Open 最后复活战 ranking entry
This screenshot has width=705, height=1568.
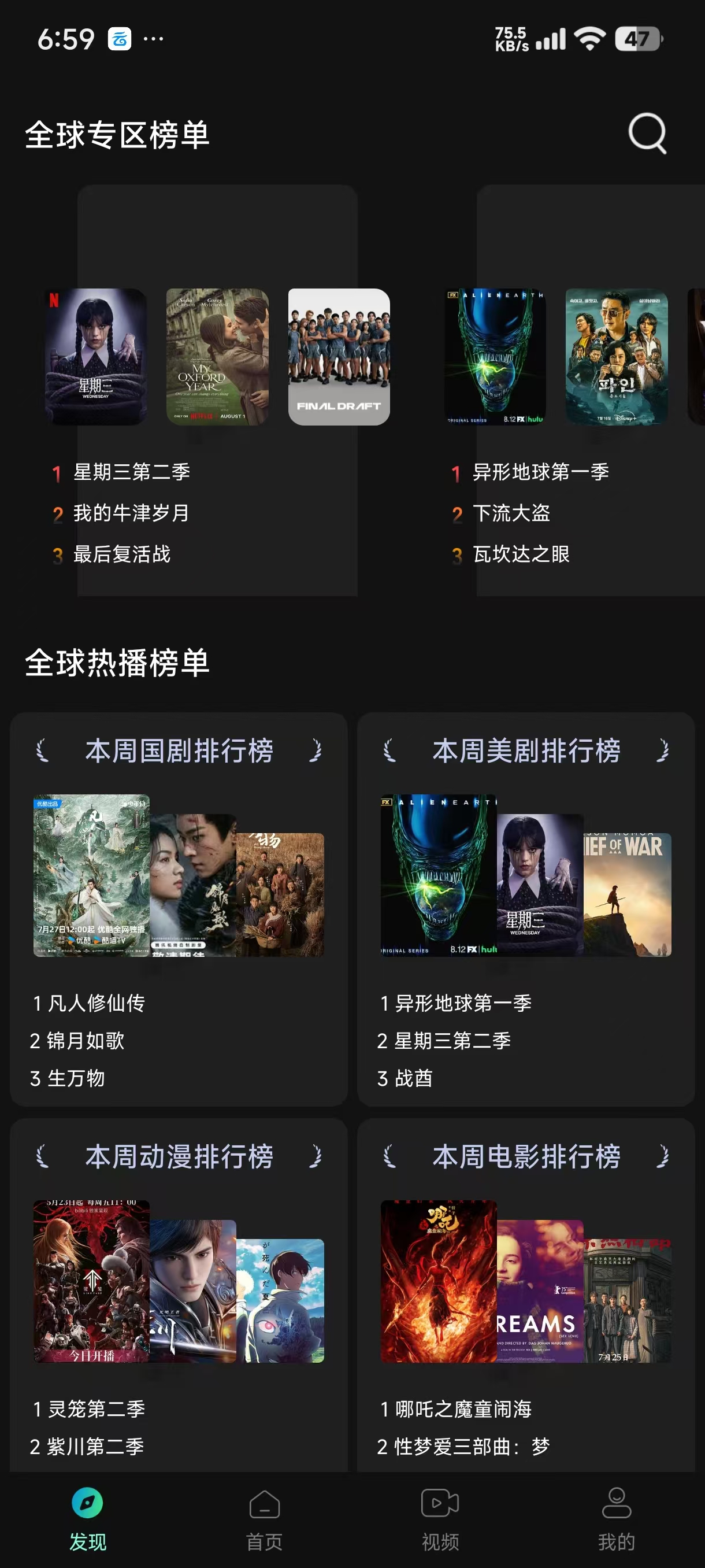click(122, 554)
